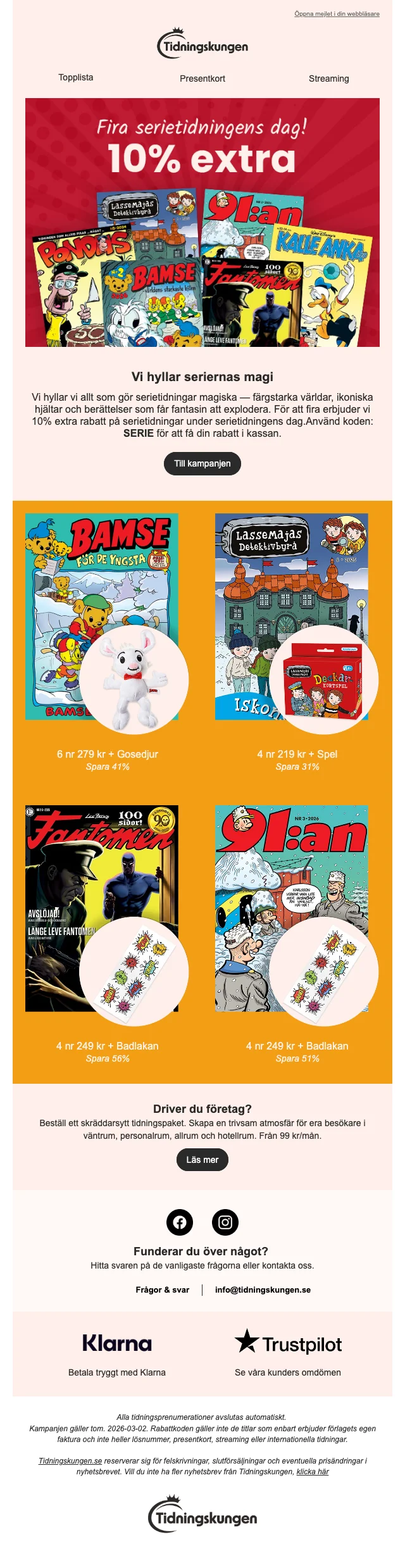Viewport: 405px width, 1568px height.
Task: Unsubscribe via the klicka här link
Action: [x=313, y=1471]
